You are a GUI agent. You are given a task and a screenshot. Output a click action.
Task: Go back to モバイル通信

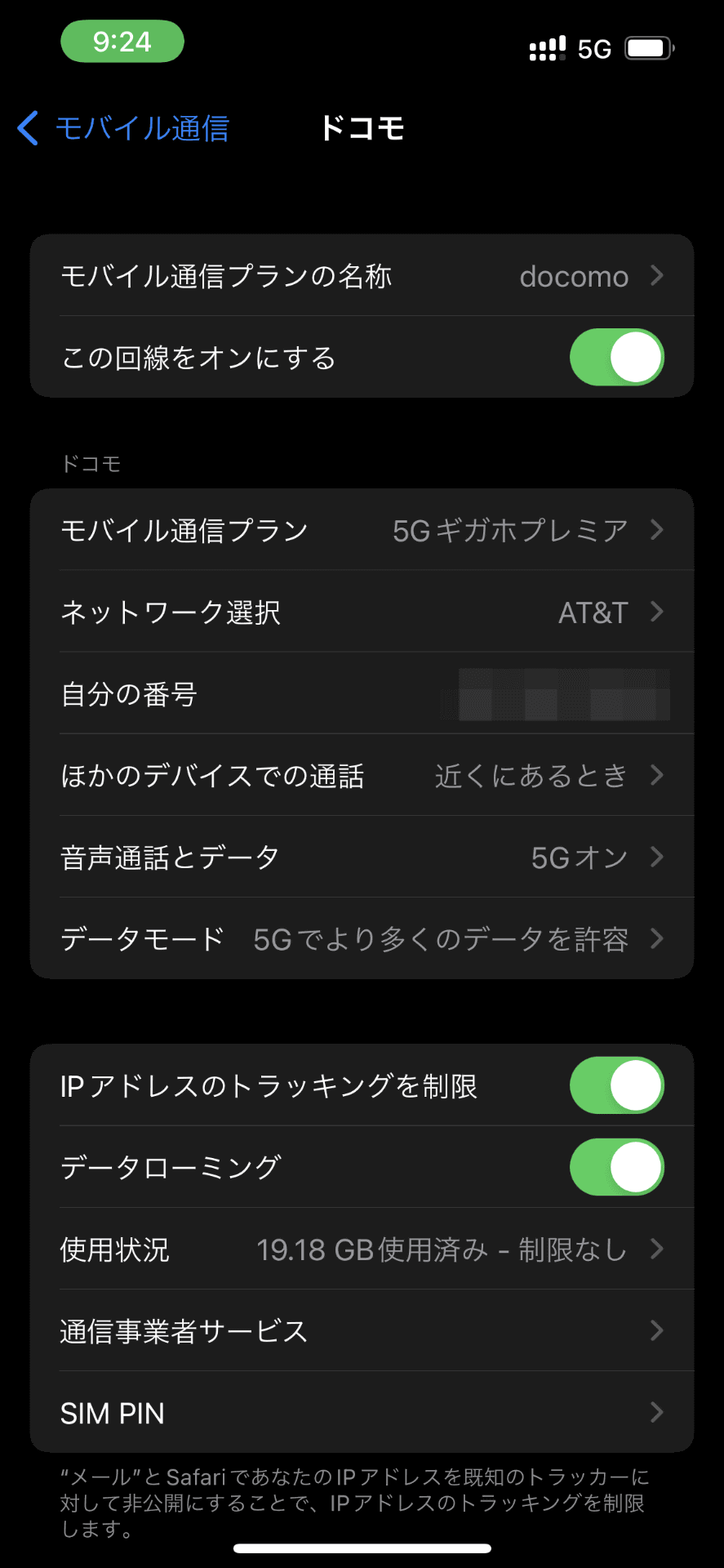click(123, 128)
